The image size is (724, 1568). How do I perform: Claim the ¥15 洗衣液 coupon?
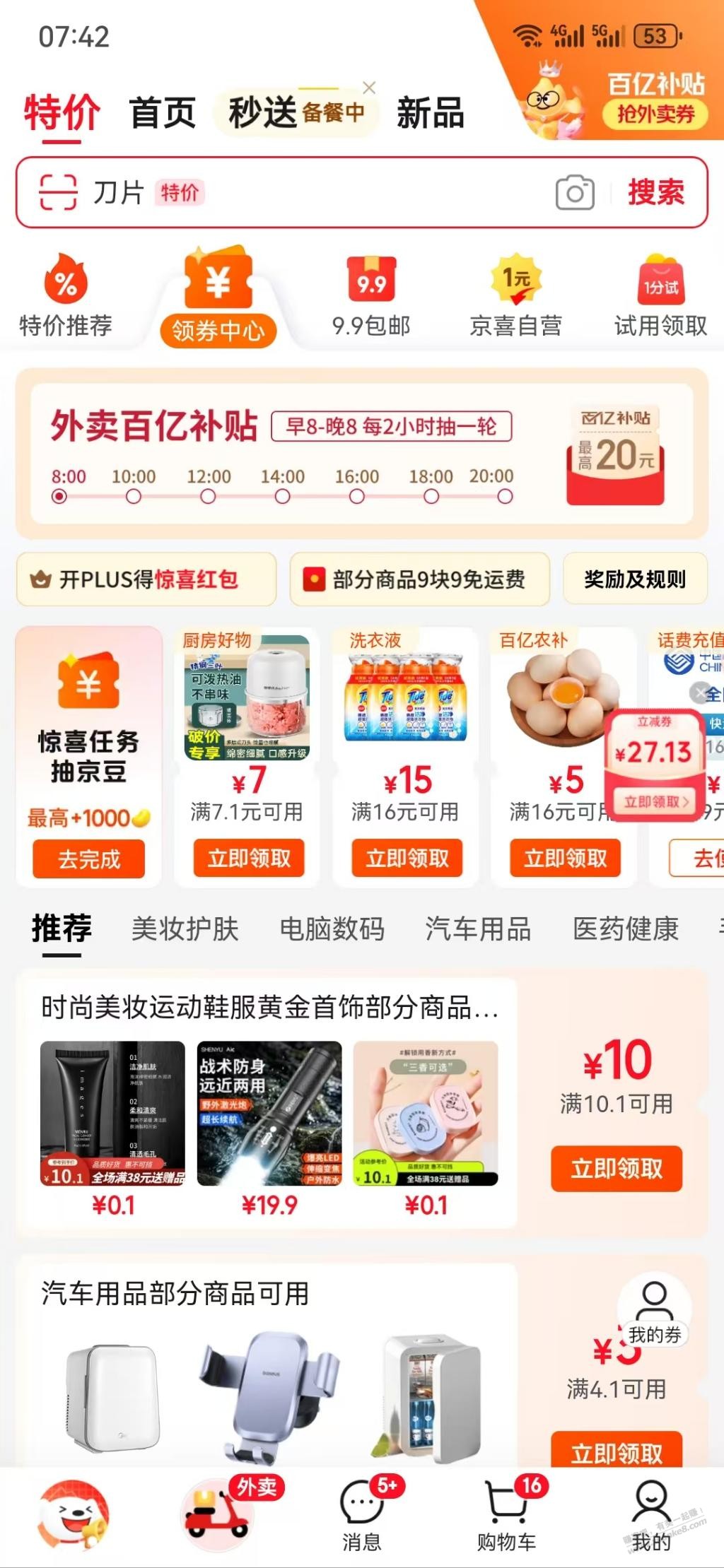point(407,858)
